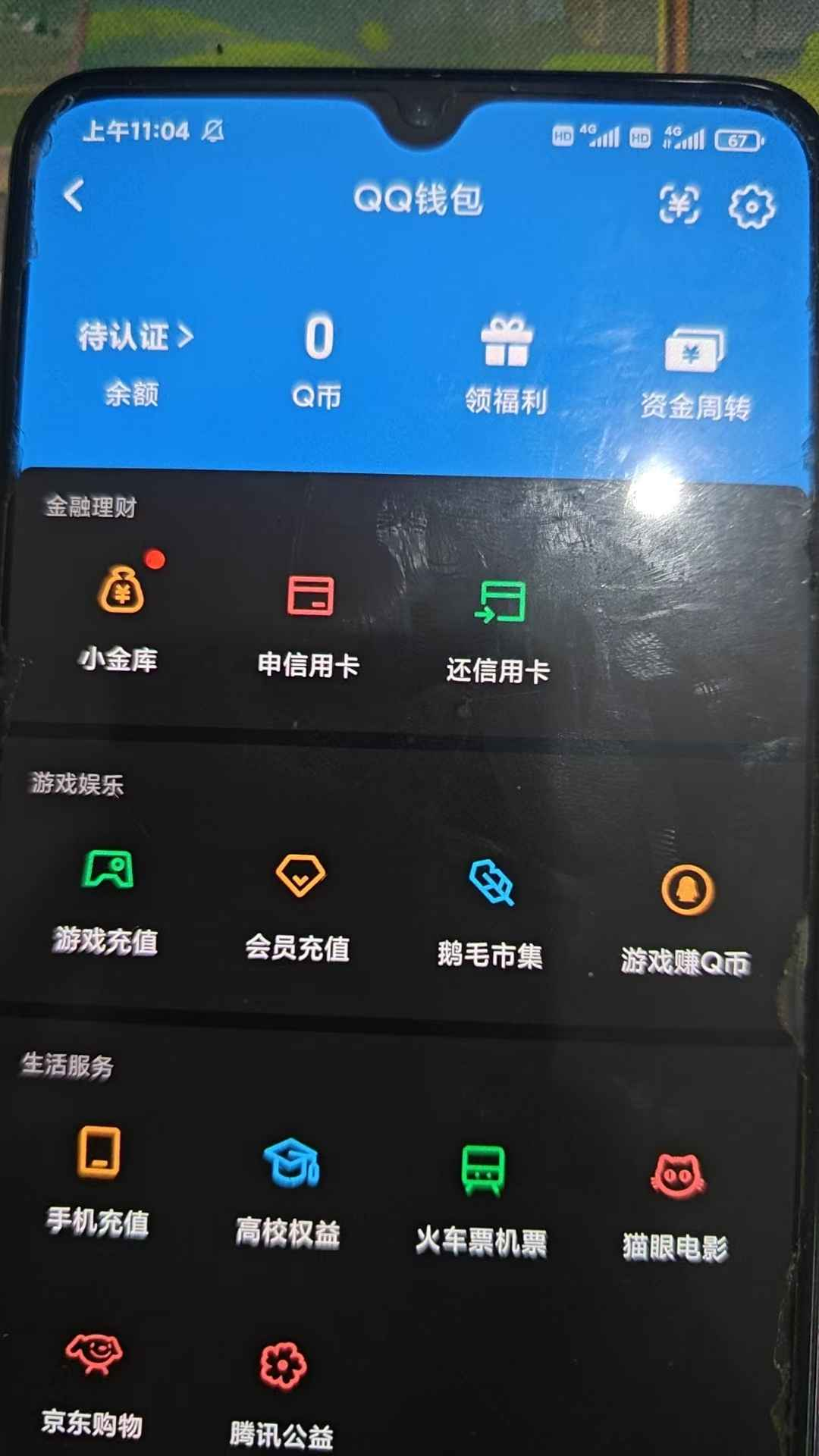Select 会员充值
The height and width of the screenshot is (1456, 819).
pyautogui.click(x=298, y=908)
